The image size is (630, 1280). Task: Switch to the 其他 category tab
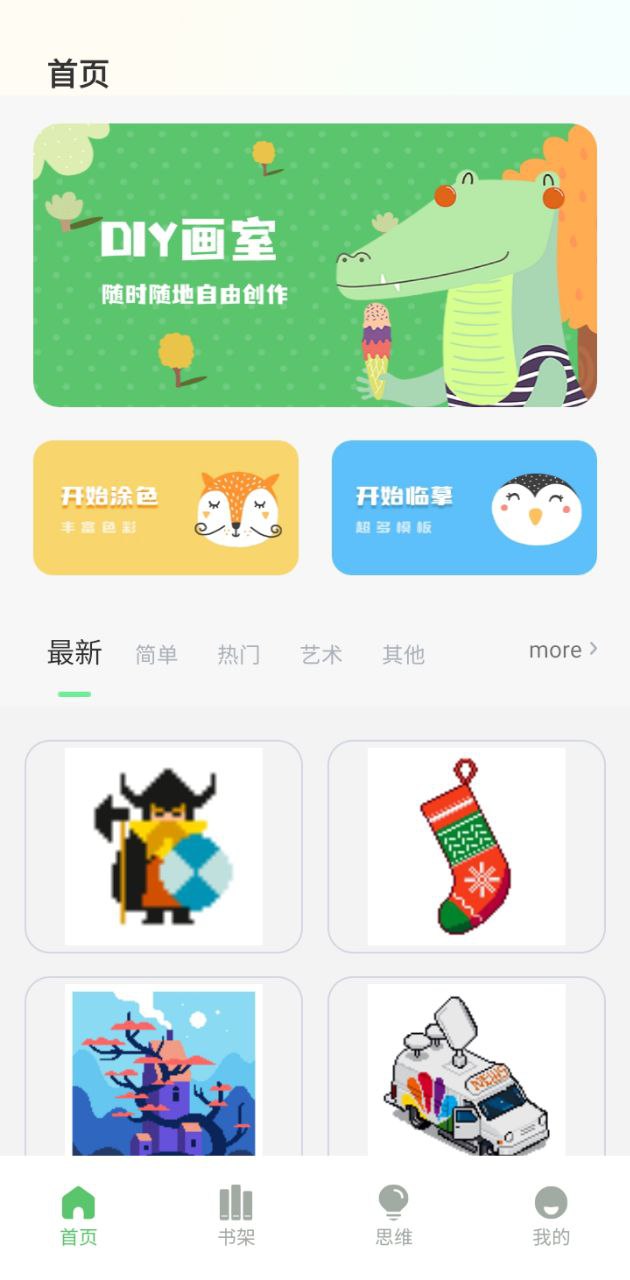pos(403,655)
